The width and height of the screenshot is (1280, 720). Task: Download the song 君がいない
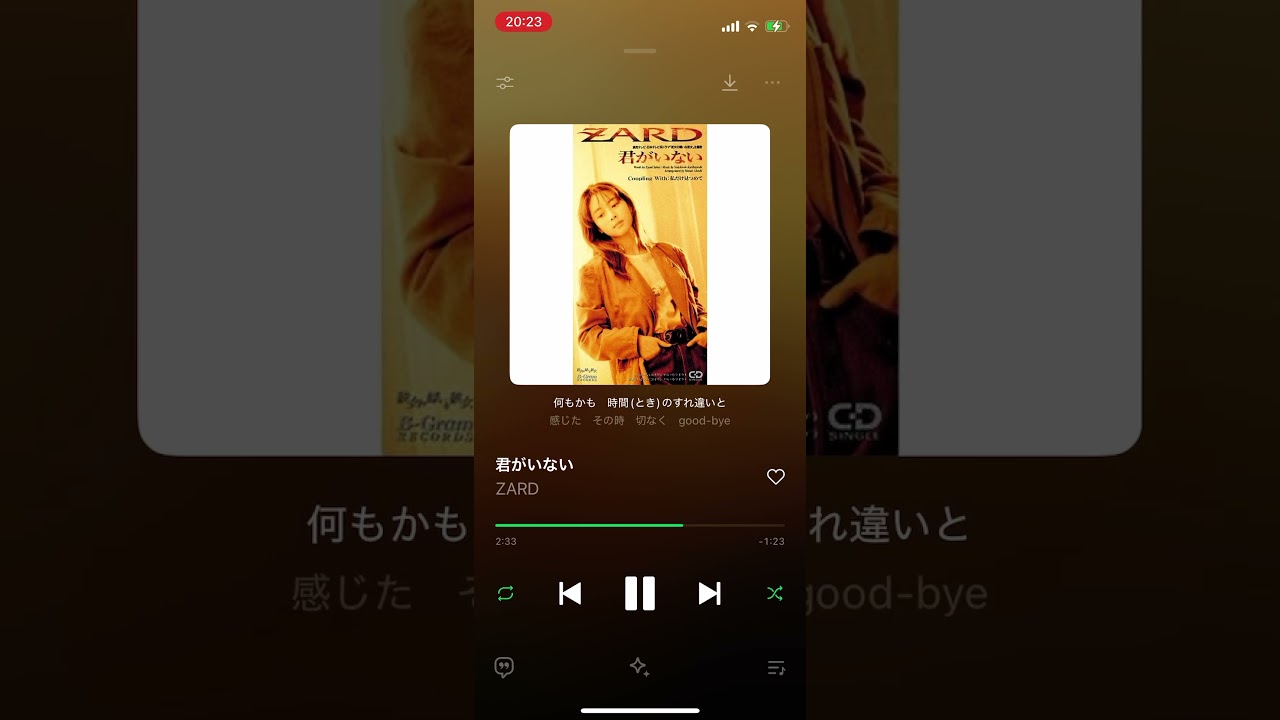click(730, 83)
